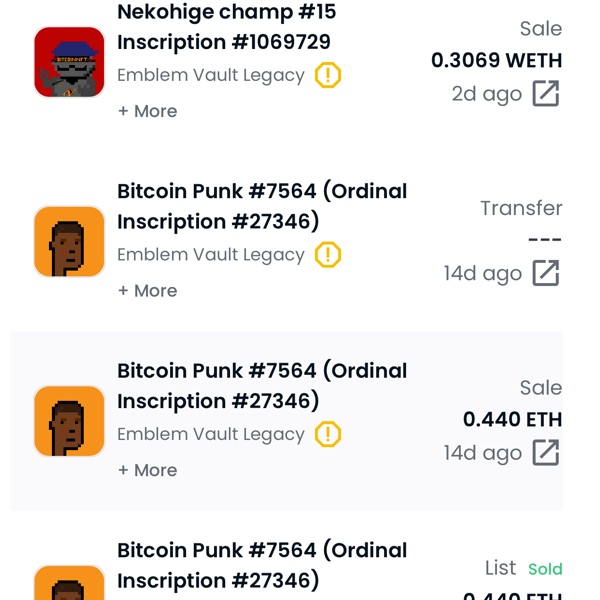Open Bitcoin Punk #7564 listing marked Sold
The width and height of the screenshot is (600, 600).
tap(262, 565)
